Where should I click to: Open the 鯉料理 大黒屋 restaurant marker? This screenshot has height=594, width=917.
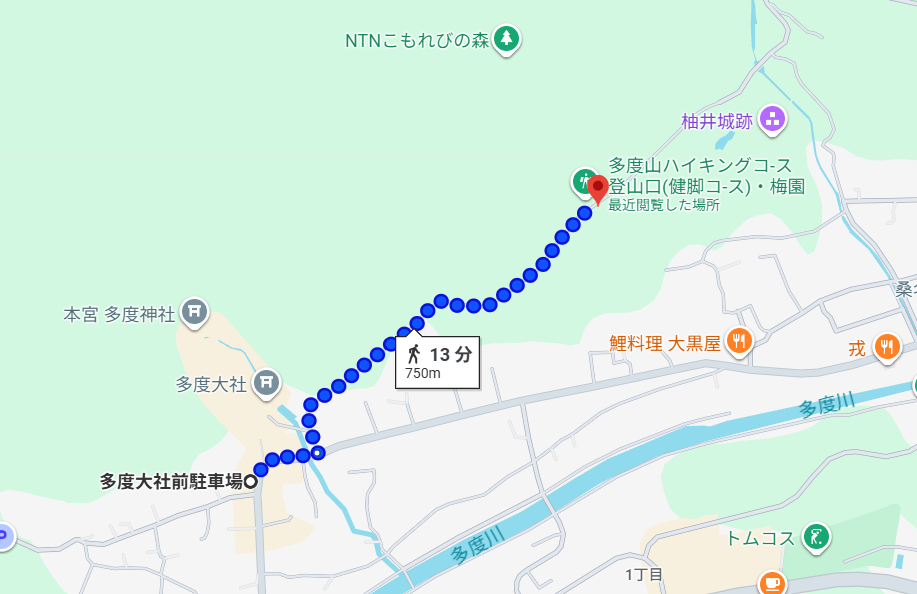[x=739, y=342]
